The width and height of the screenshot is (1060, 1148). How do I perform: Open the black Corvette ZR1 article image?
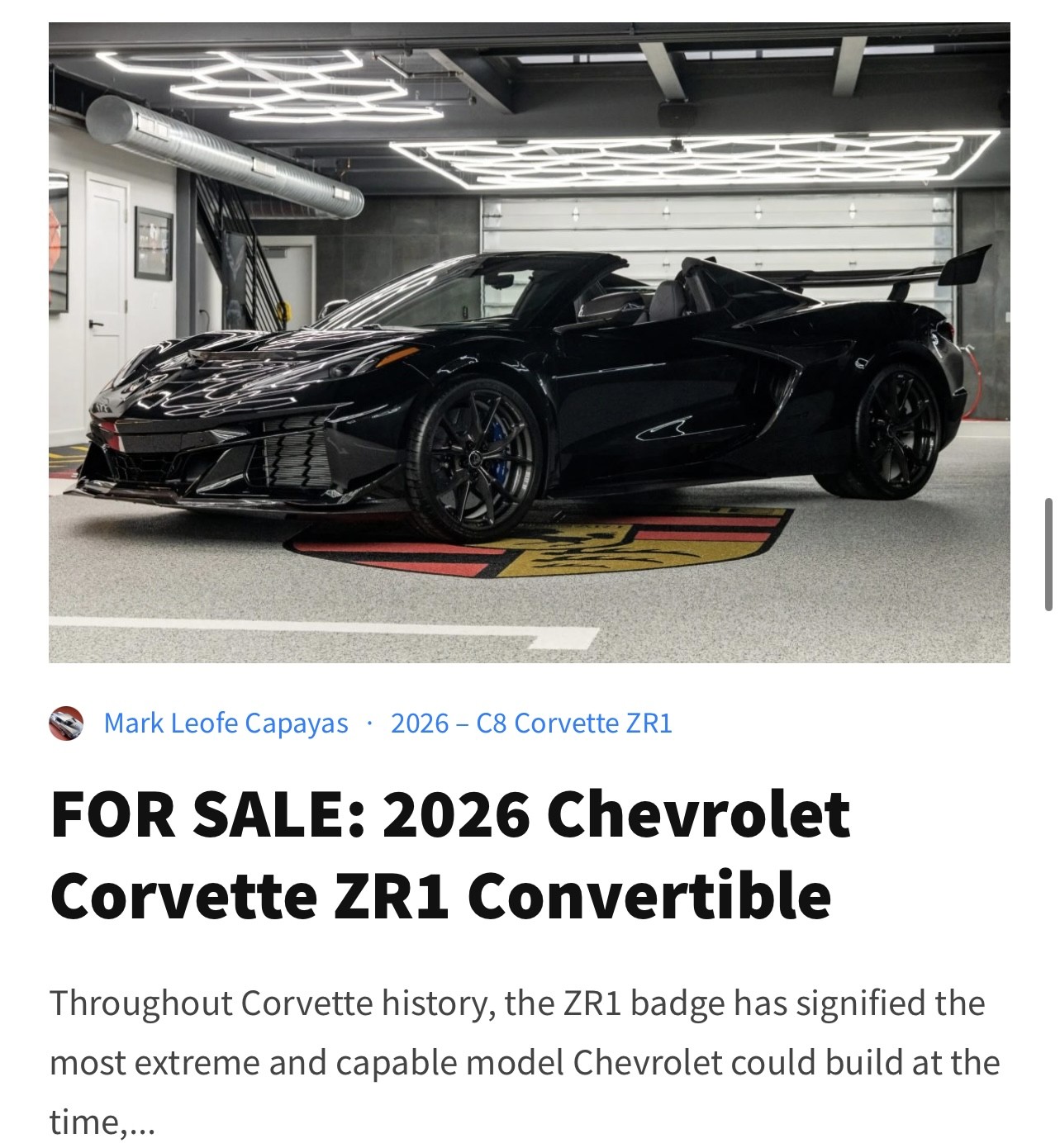529,343
